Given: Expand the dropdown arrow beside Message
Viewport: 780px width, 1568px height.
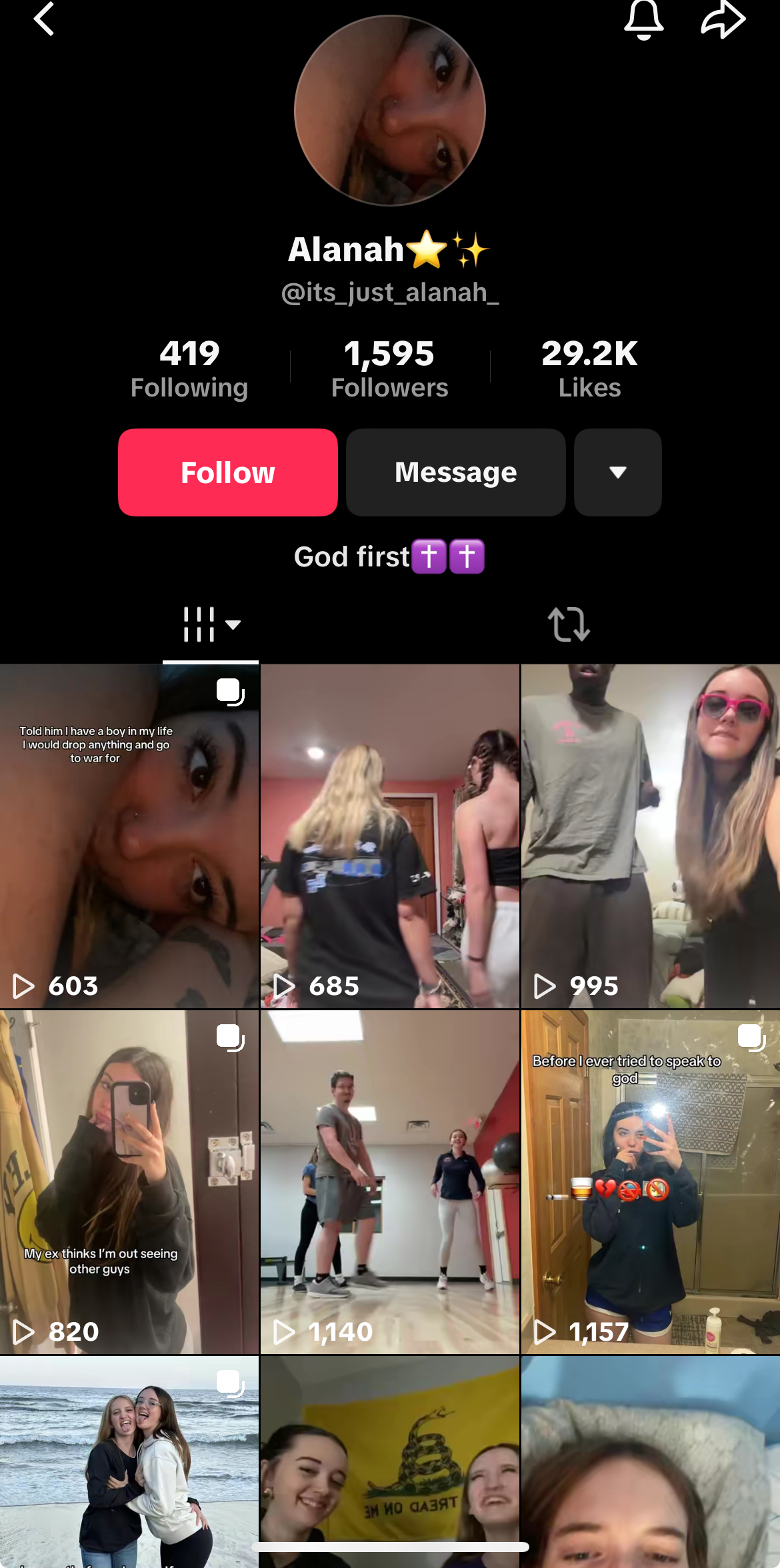Looking at the screenshot, I should (617, 472).
